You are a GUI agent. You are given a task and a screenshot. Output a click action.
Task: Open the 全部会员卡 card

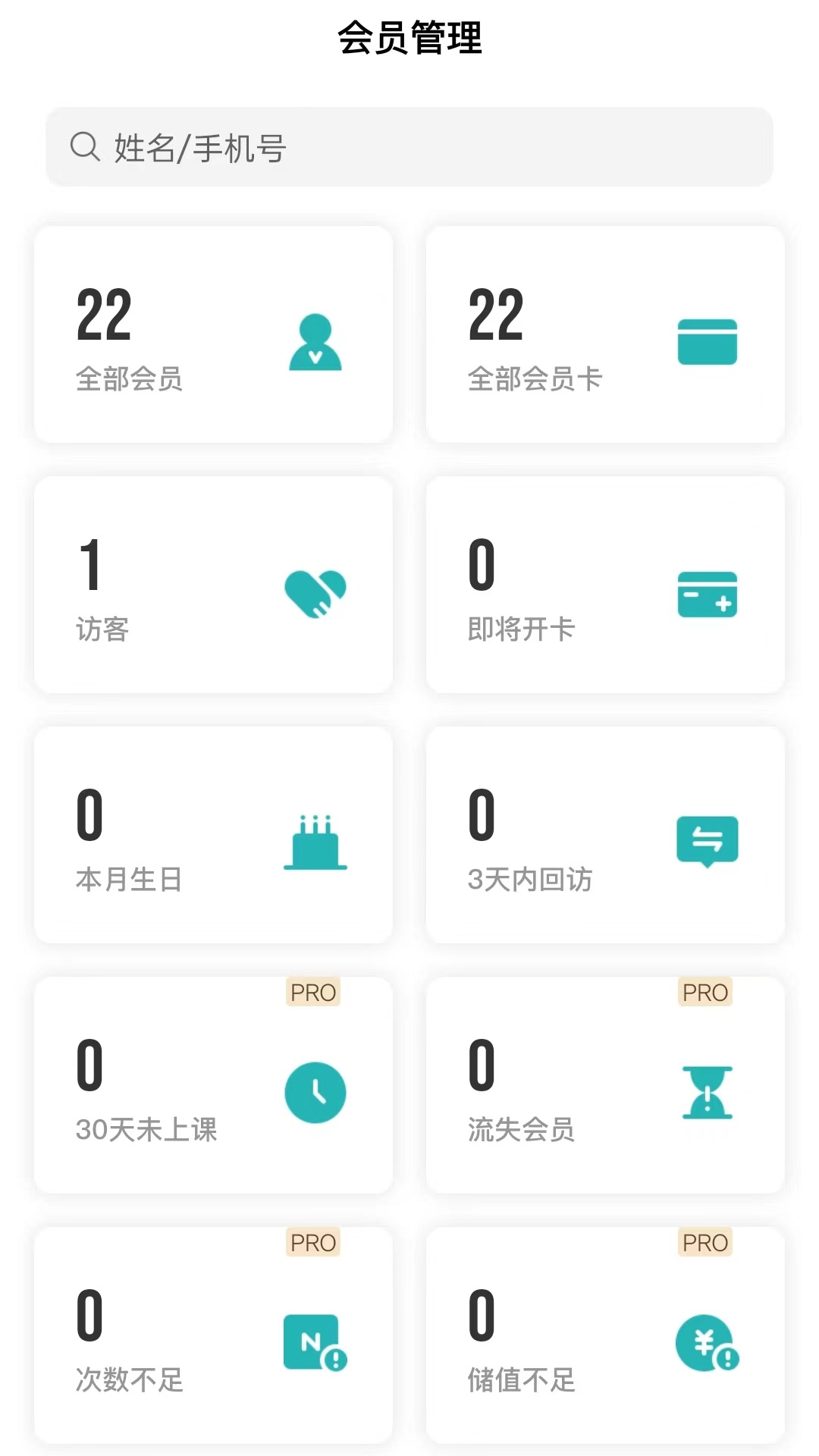point(604,334)
